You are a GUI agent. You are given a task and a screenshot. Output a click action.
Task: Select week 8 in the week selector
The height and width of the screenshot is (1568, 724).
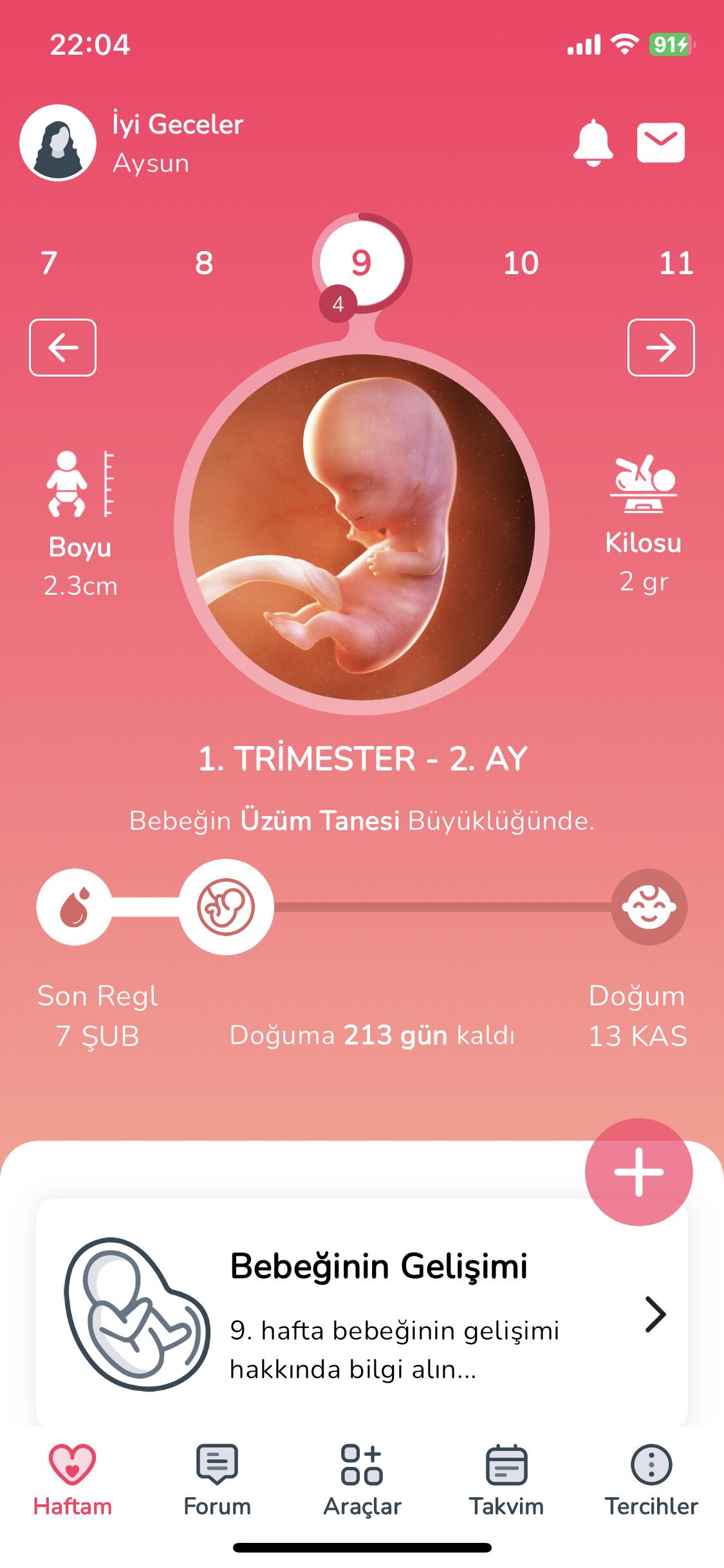tap(204, 263)
